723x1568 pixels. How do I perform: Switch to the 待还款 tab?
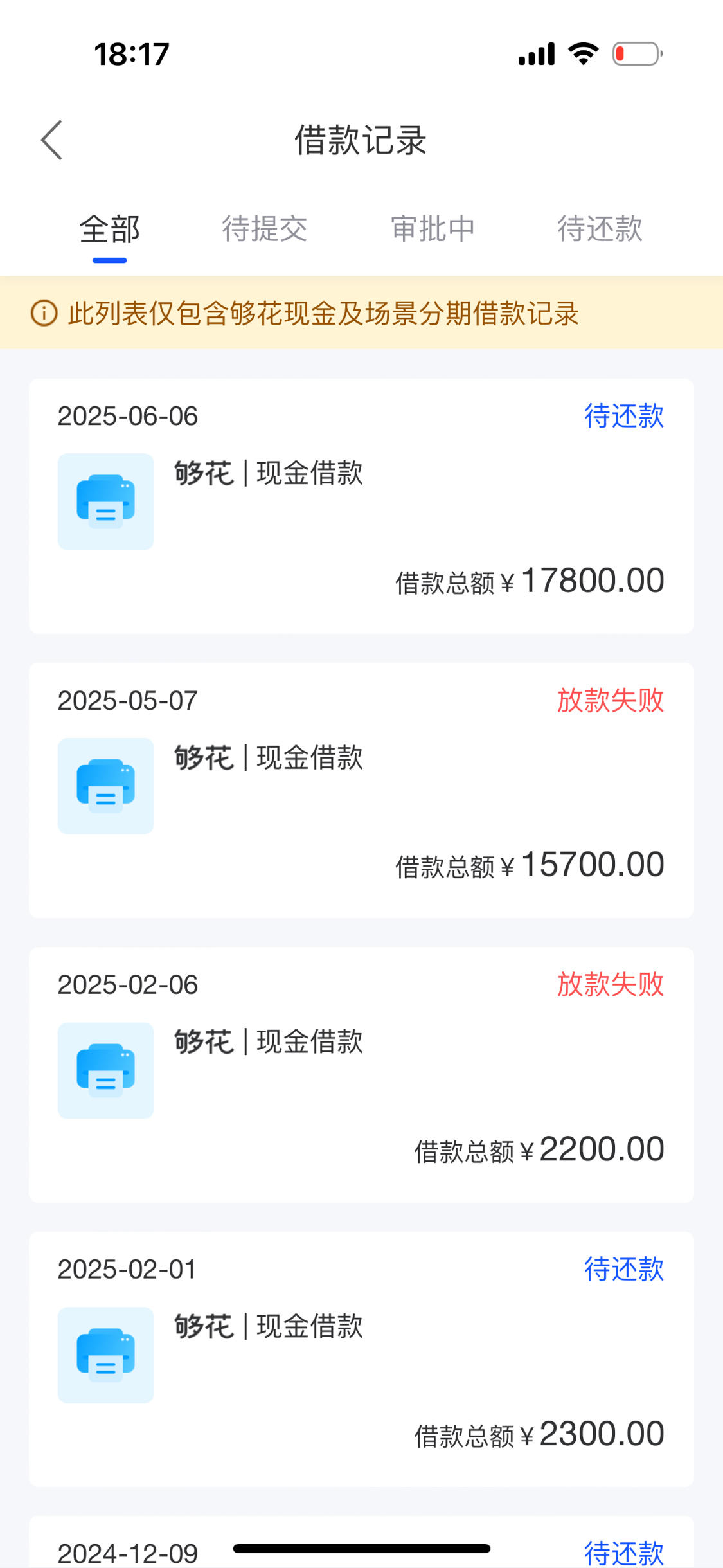[x=600, y=230]
